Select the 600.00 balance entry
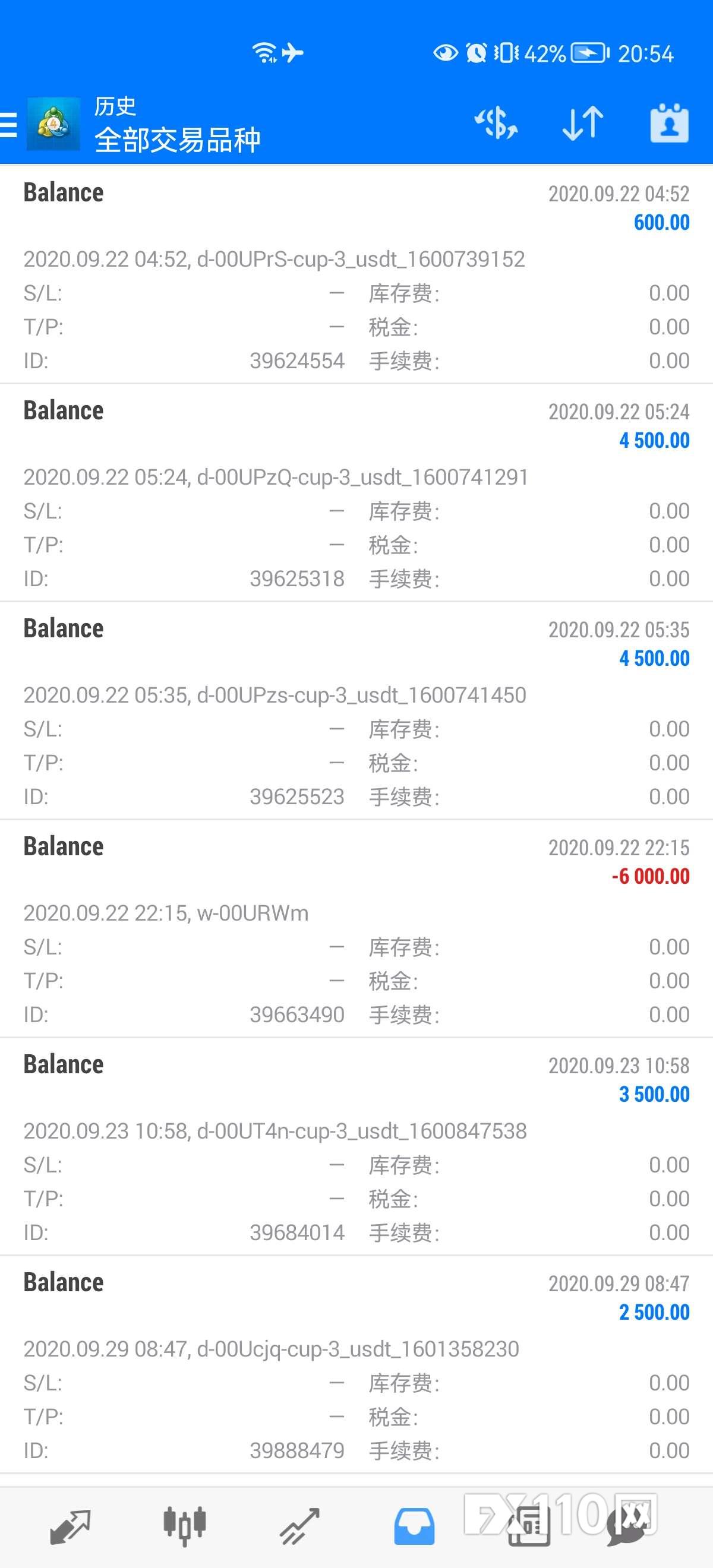713x1568 pixels. (x=356, y=274)
